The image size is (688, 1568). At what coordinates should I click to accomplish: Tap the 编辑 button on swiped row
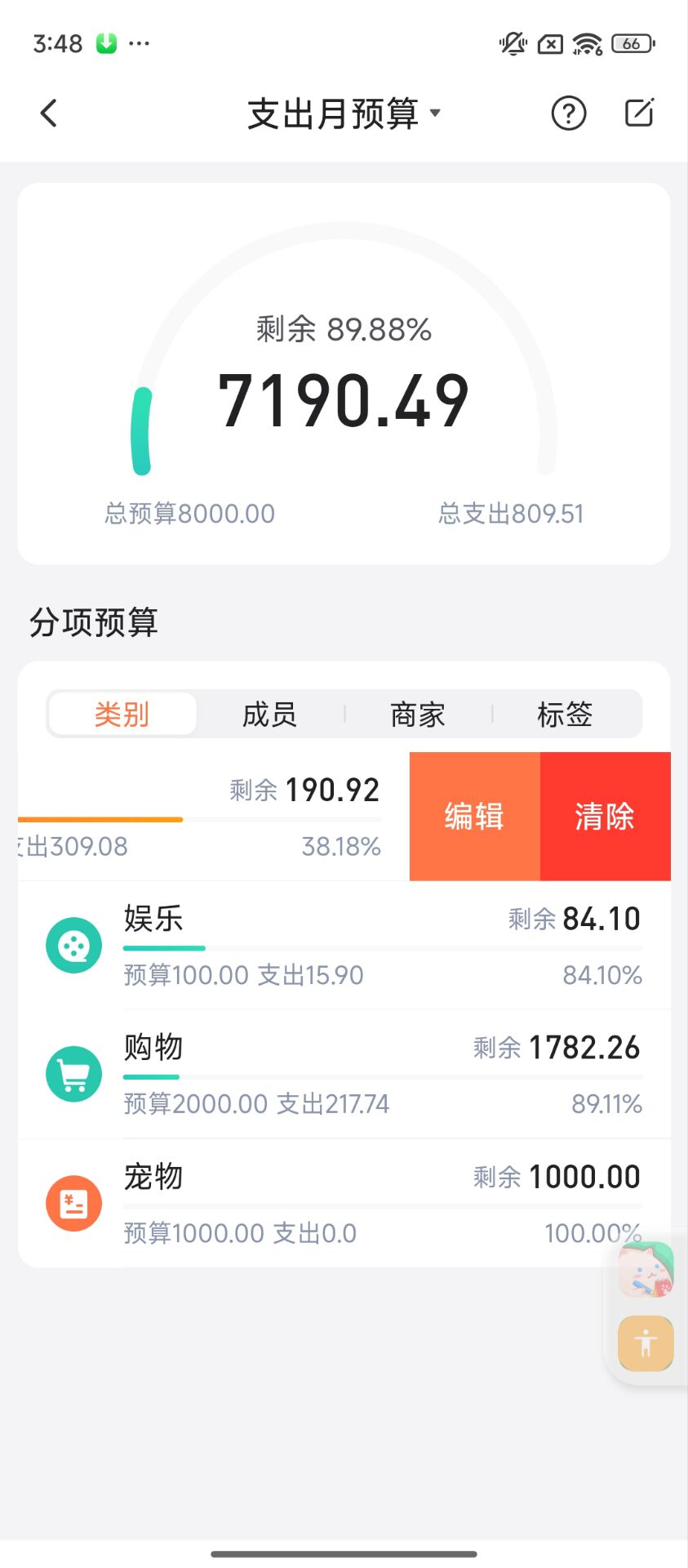(x=474, y=815)
